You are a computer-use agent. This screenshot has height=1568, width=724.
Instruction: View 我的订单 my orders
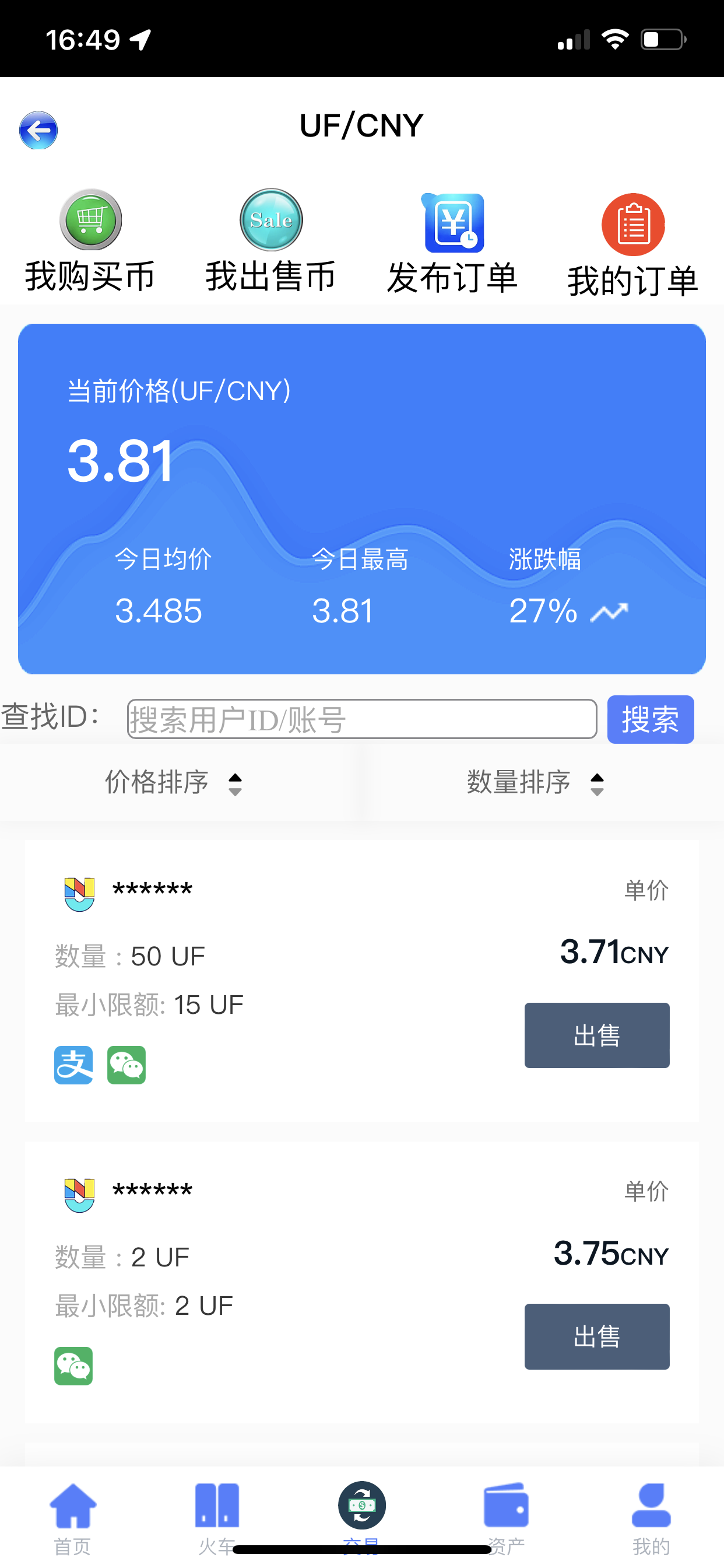click(632, 246)
